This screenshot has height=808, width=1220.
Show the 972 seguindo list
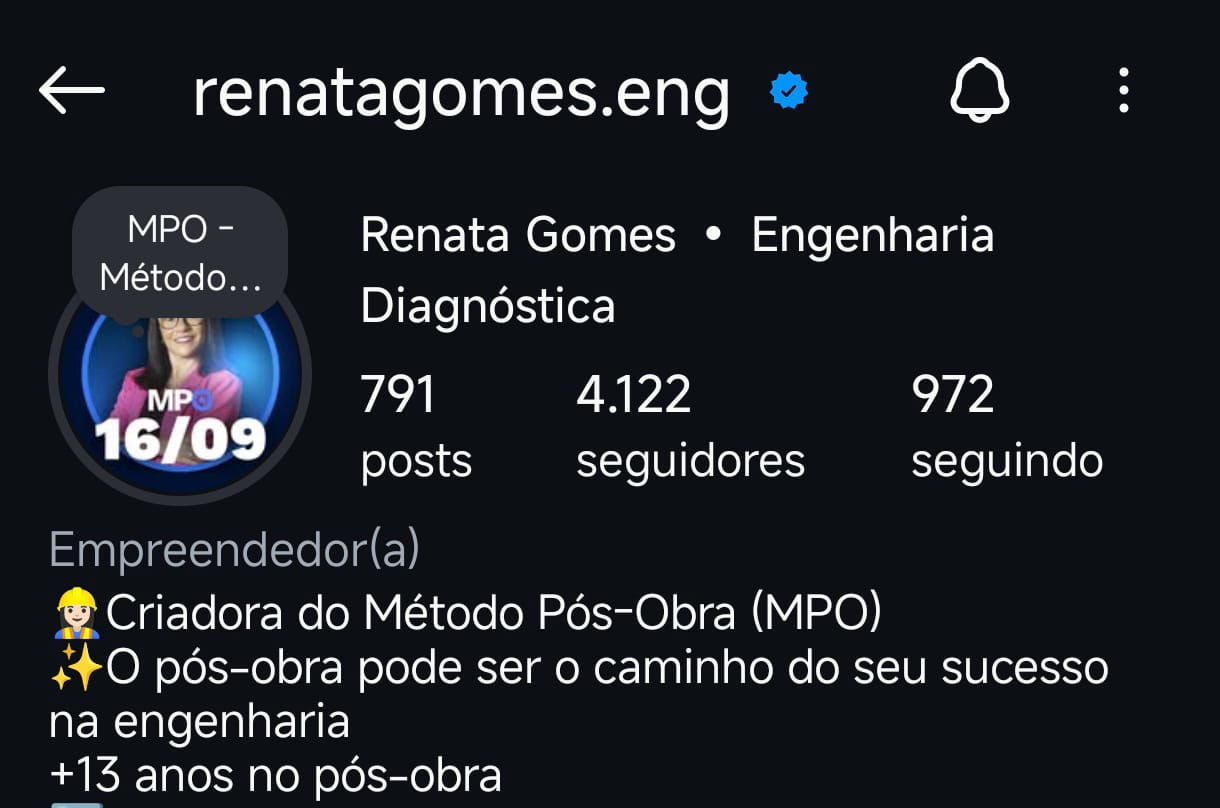[x=1006, y=427]
